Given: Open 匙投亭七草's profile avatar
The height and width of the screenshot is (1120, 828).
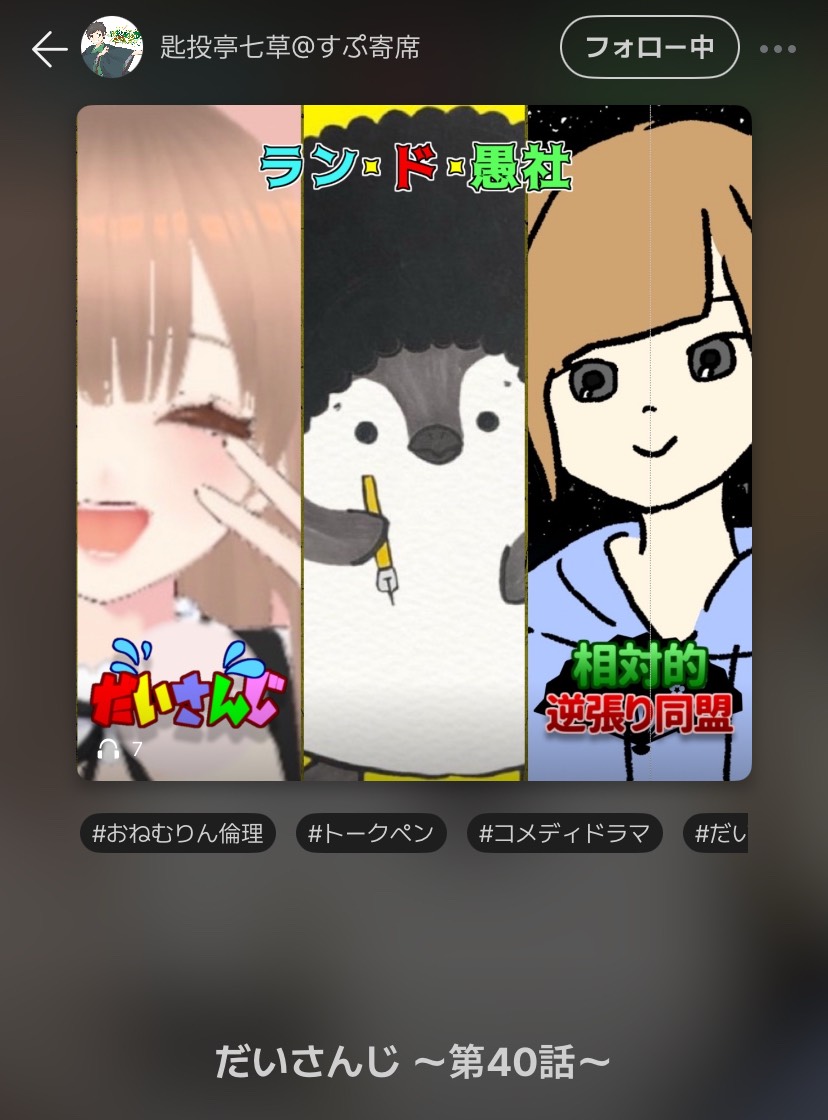Looking at the screenshot, I should [x=111, y=47].
